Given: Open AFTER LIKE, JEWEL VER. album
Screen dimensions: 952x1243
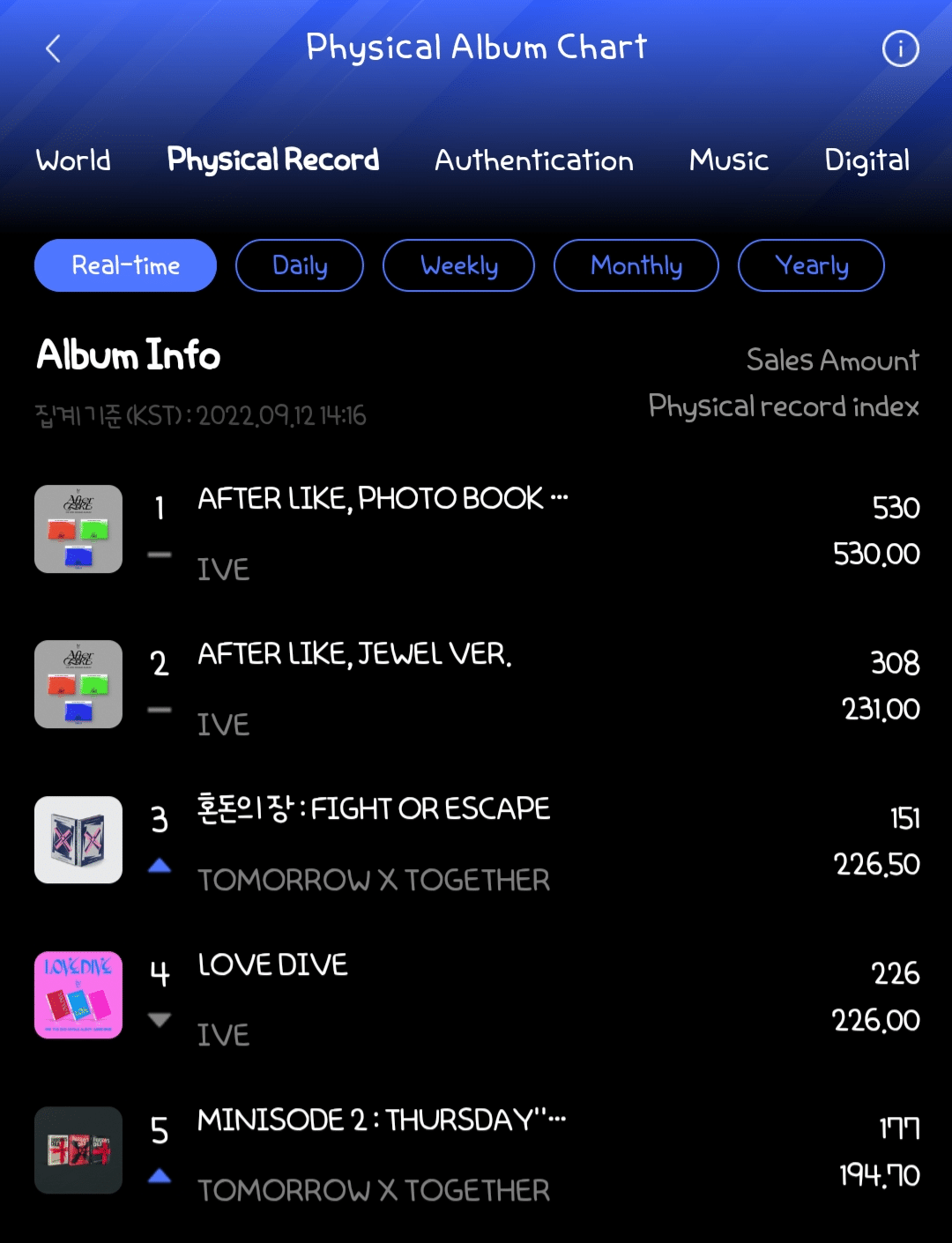Looking at the screenshot, I should (x=354, y=684).
